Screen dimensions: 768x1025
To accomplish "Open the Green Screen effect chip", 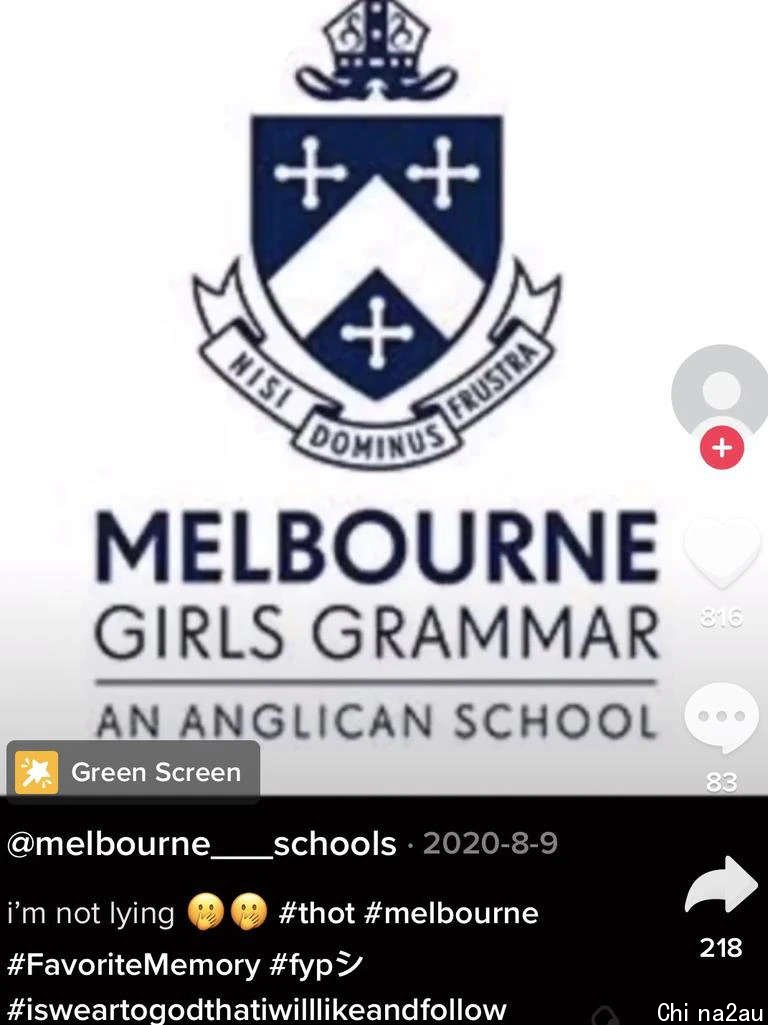I will [x=133, y=772].
